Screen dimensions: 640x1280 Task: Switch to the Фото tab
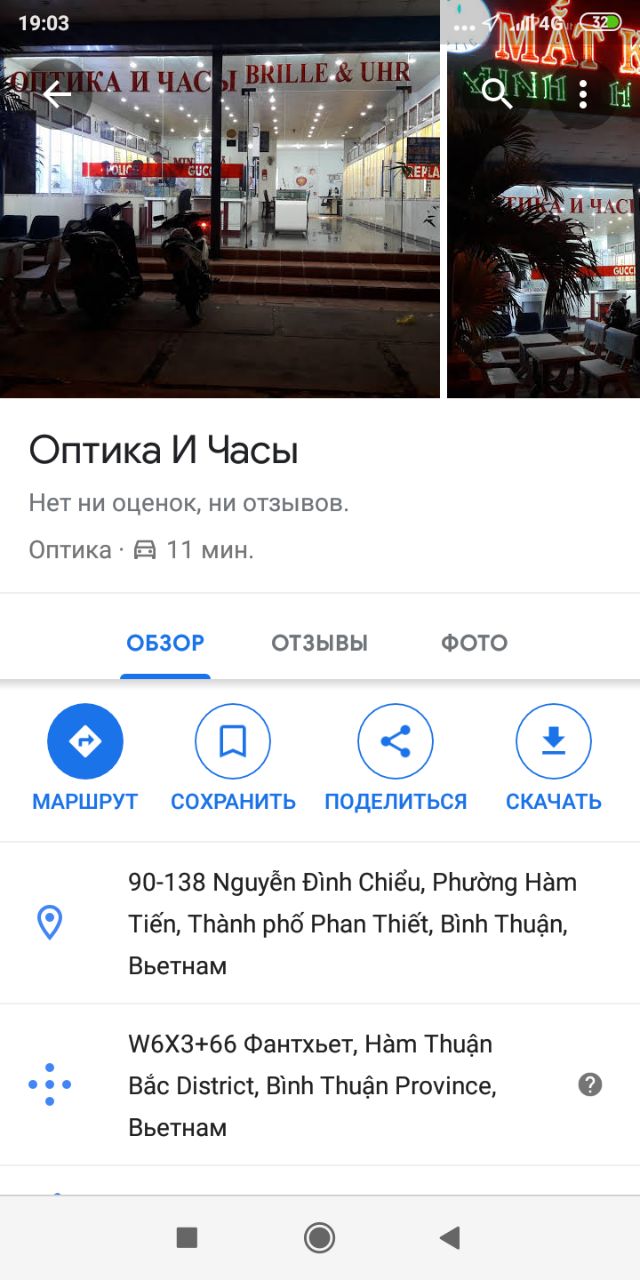(x=474, y=643)
